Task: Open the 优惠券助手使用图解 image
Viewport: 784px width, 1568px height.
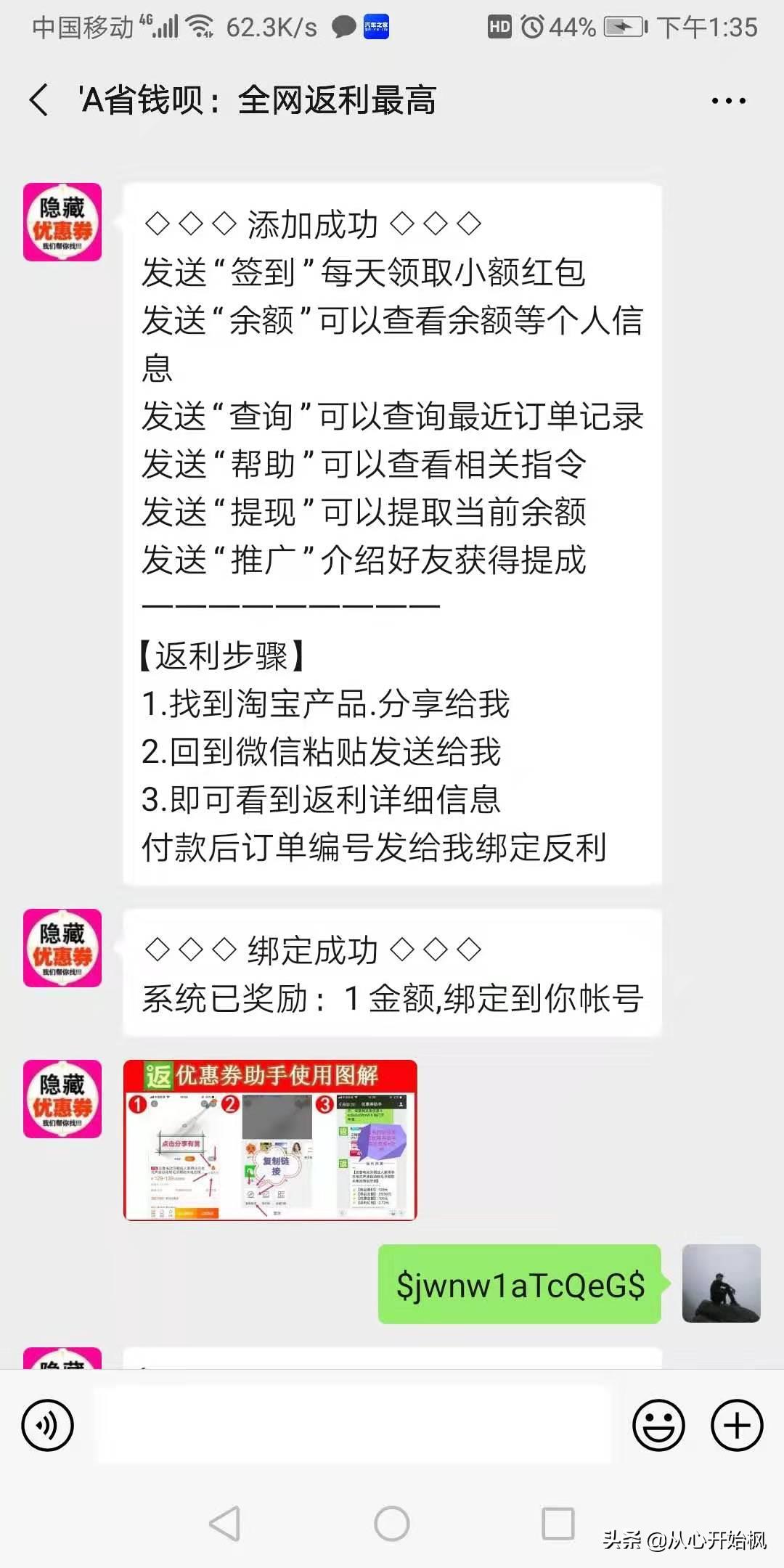Action: pos(270,1140)
